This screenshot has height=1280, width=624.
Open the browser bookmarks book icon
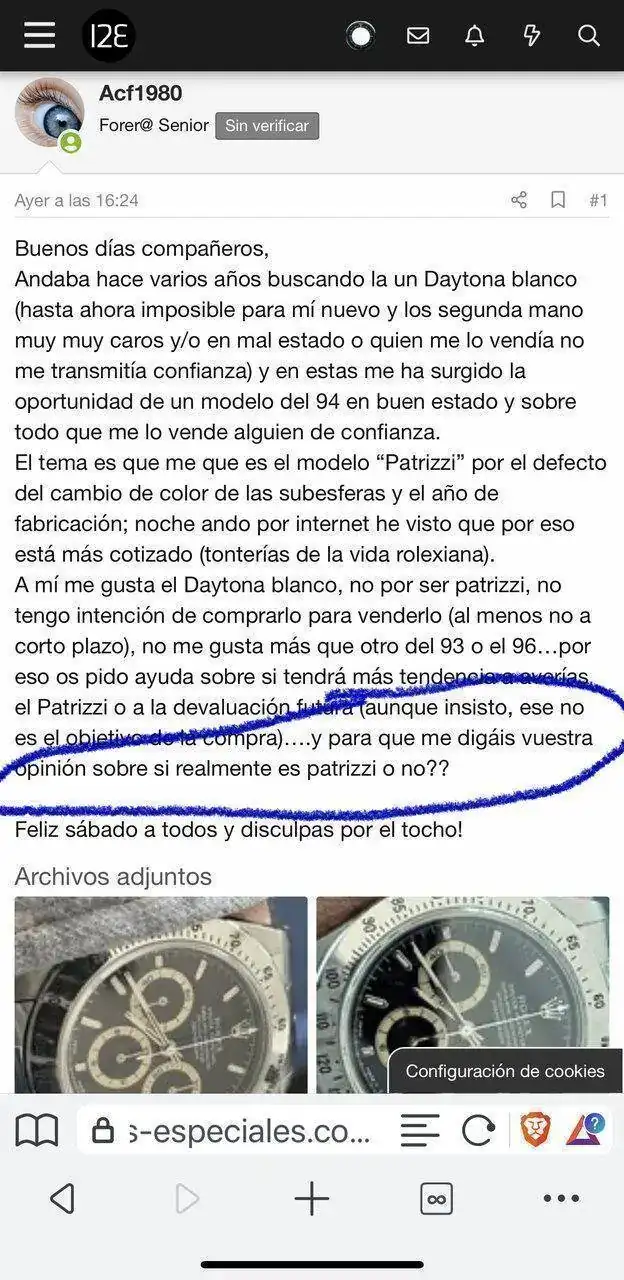[x=37, y=1131]
